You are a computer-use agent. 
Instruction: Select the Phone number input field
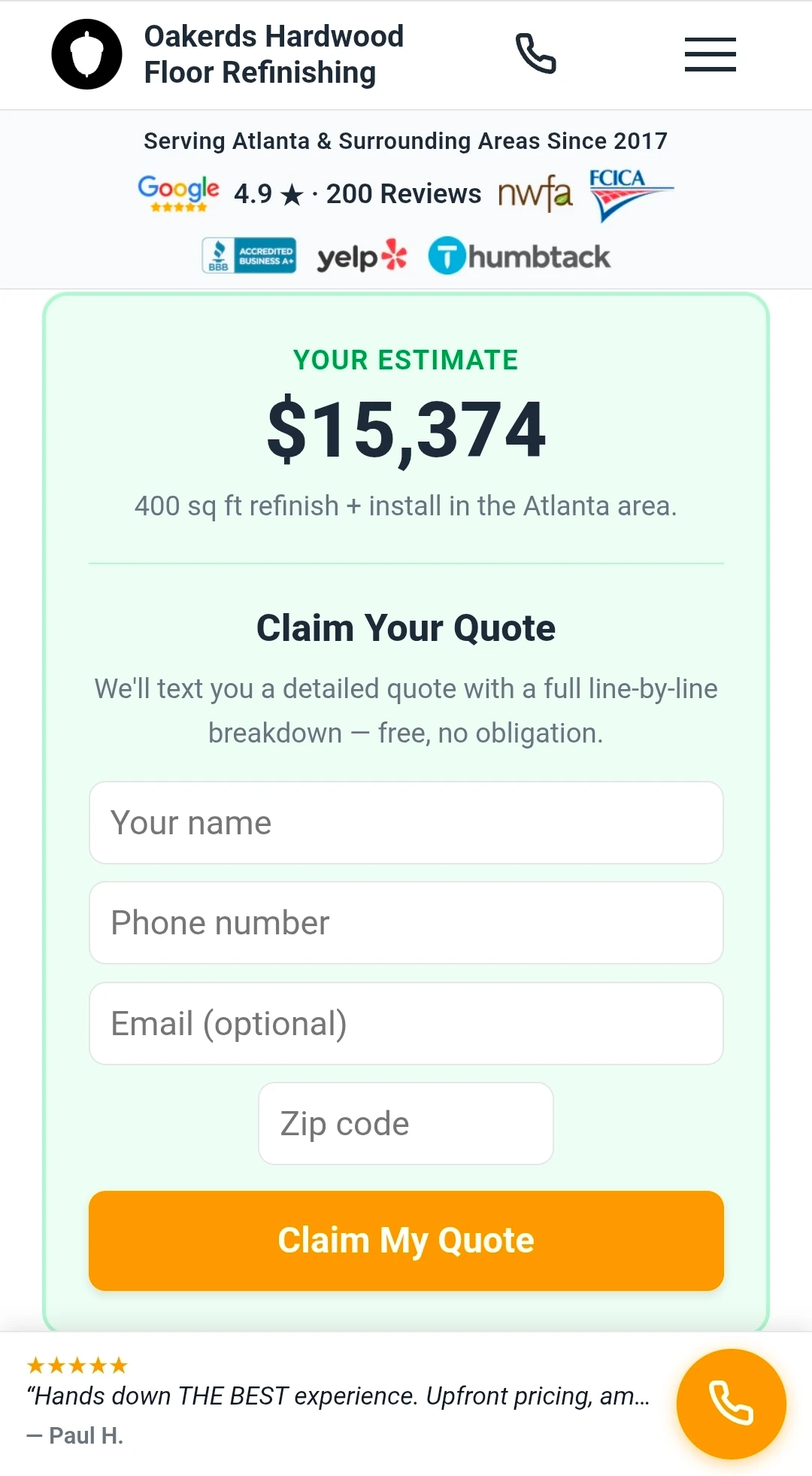coord(406,923)
